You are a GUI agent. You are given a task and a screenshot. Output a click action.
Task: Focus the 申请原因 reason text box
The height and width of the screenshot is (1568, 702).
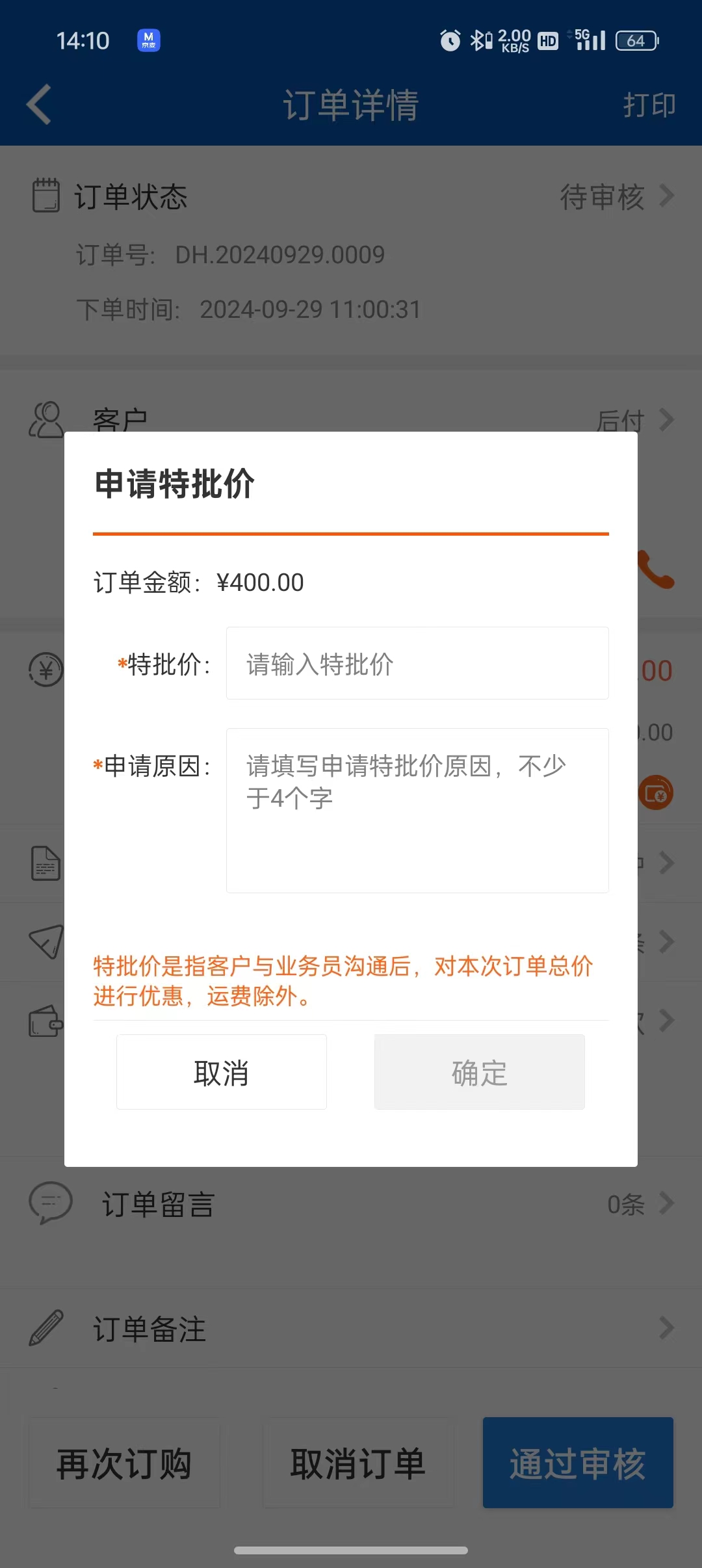pyautogui.click(x=417, y=811)
